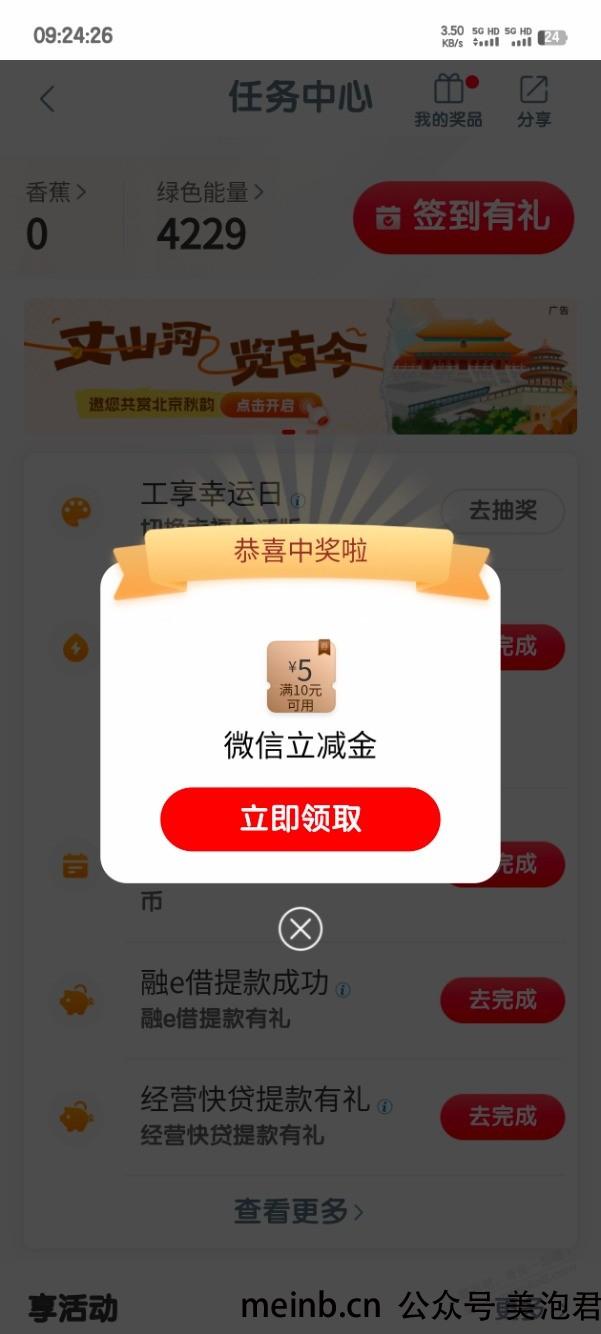Show info icon next to 融e借提款成功
Image resolution: width=601 pixels, height=1334 pixels.
tap(343, 989)
